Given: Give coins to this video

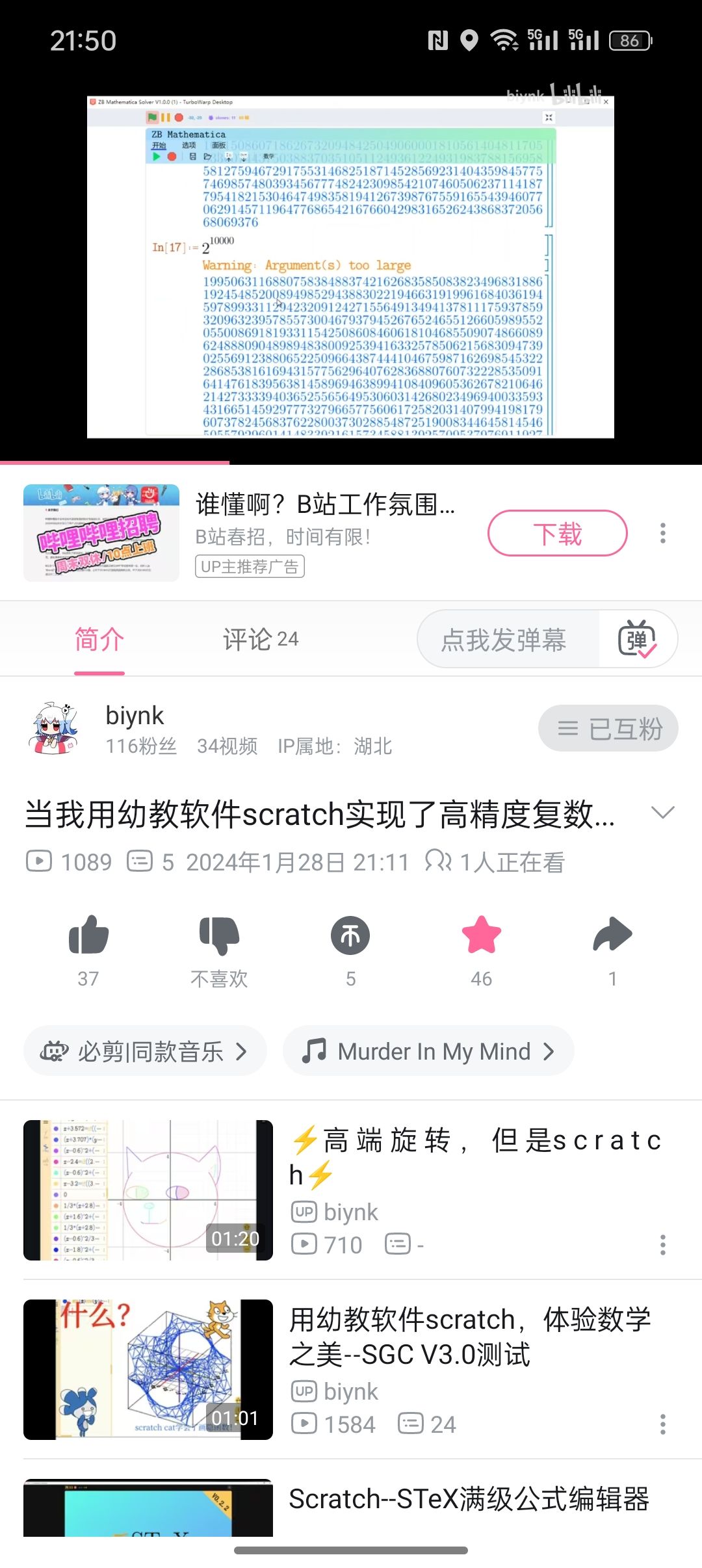Looking at the screenshot, I should coord(350,936).
